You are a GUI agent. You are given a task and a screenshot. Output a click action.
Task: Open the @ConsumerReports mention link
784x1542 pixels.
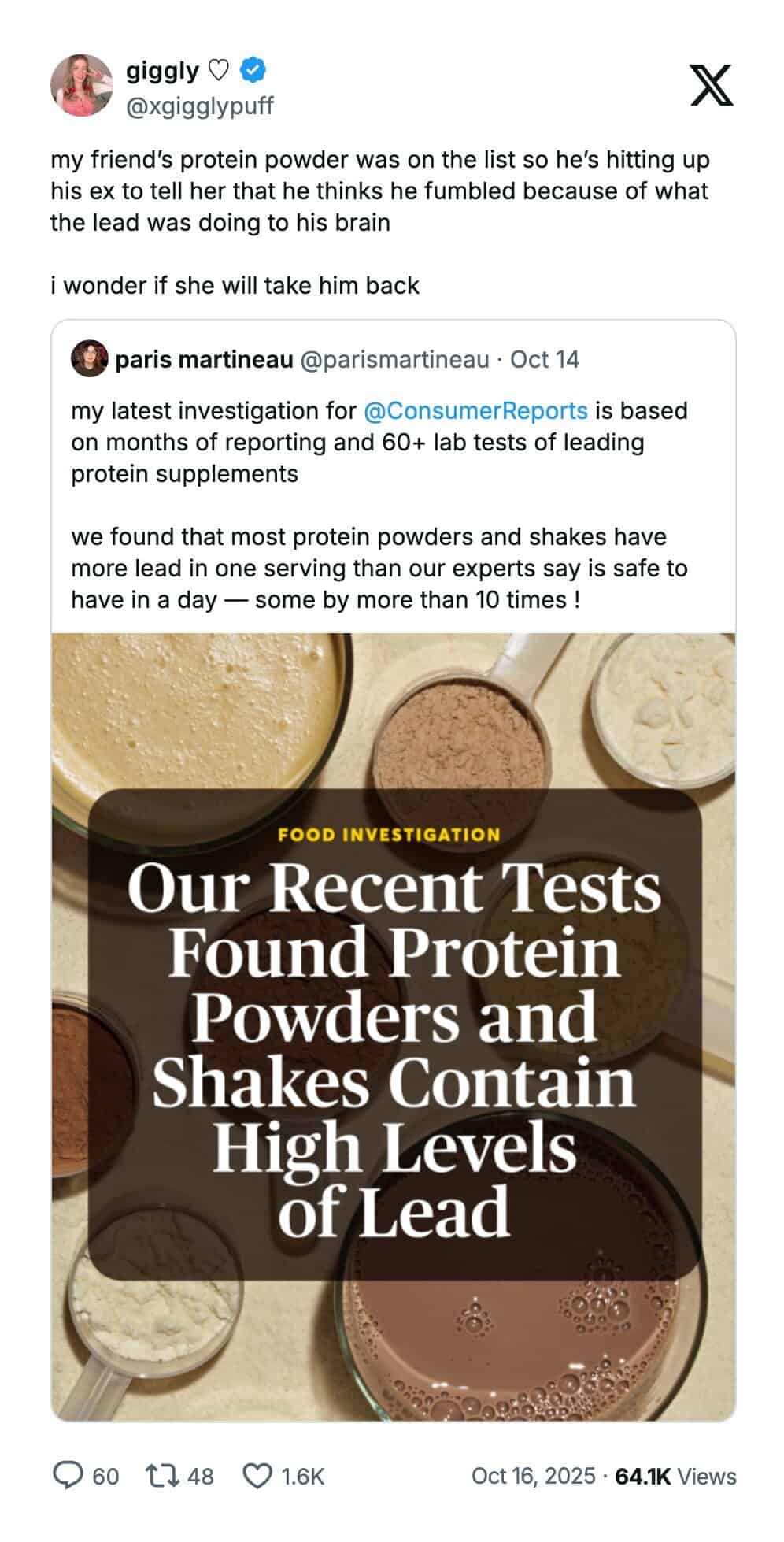(x=475, y=410)
